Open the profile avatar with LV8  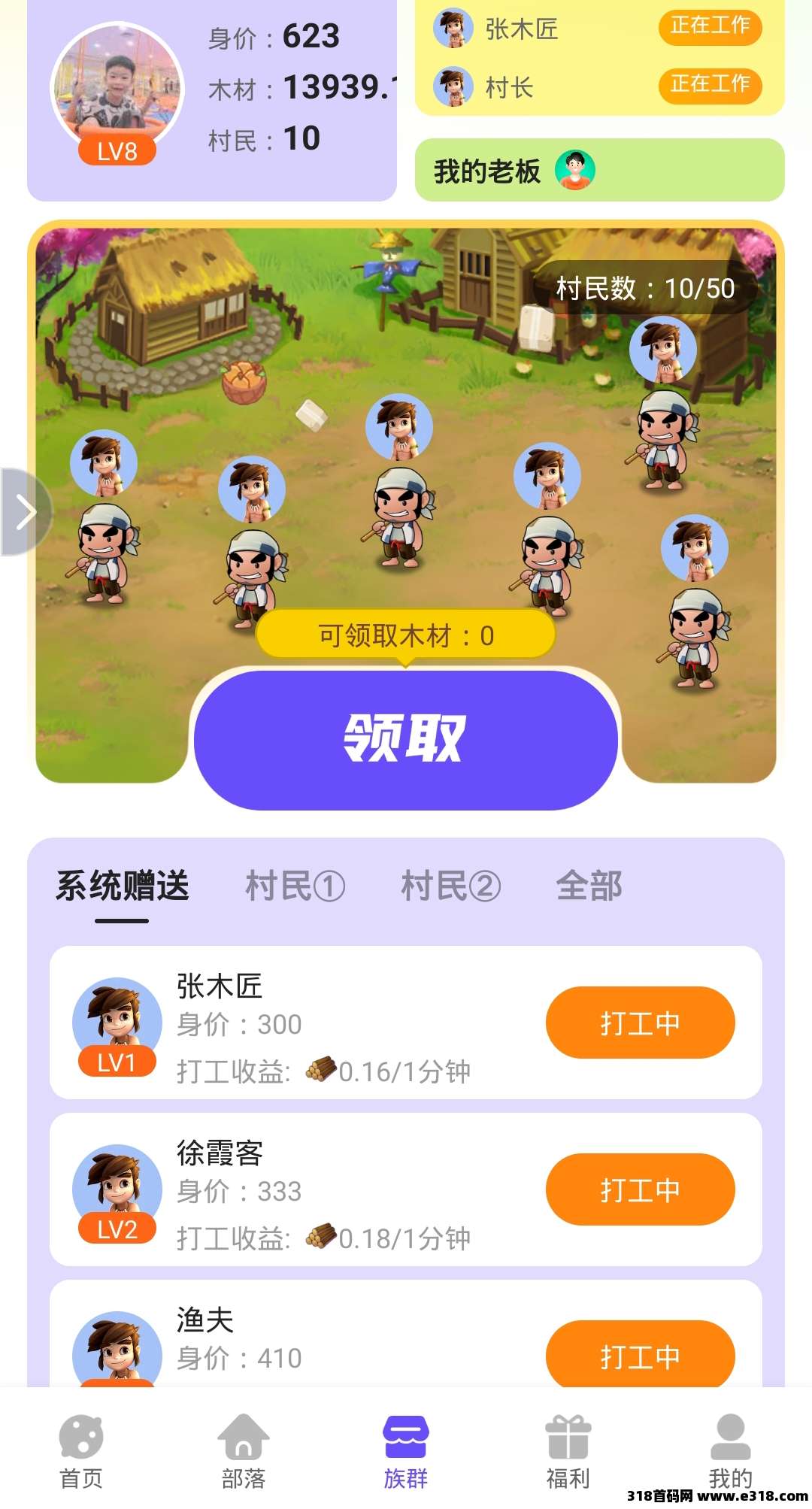coord(117,90)
